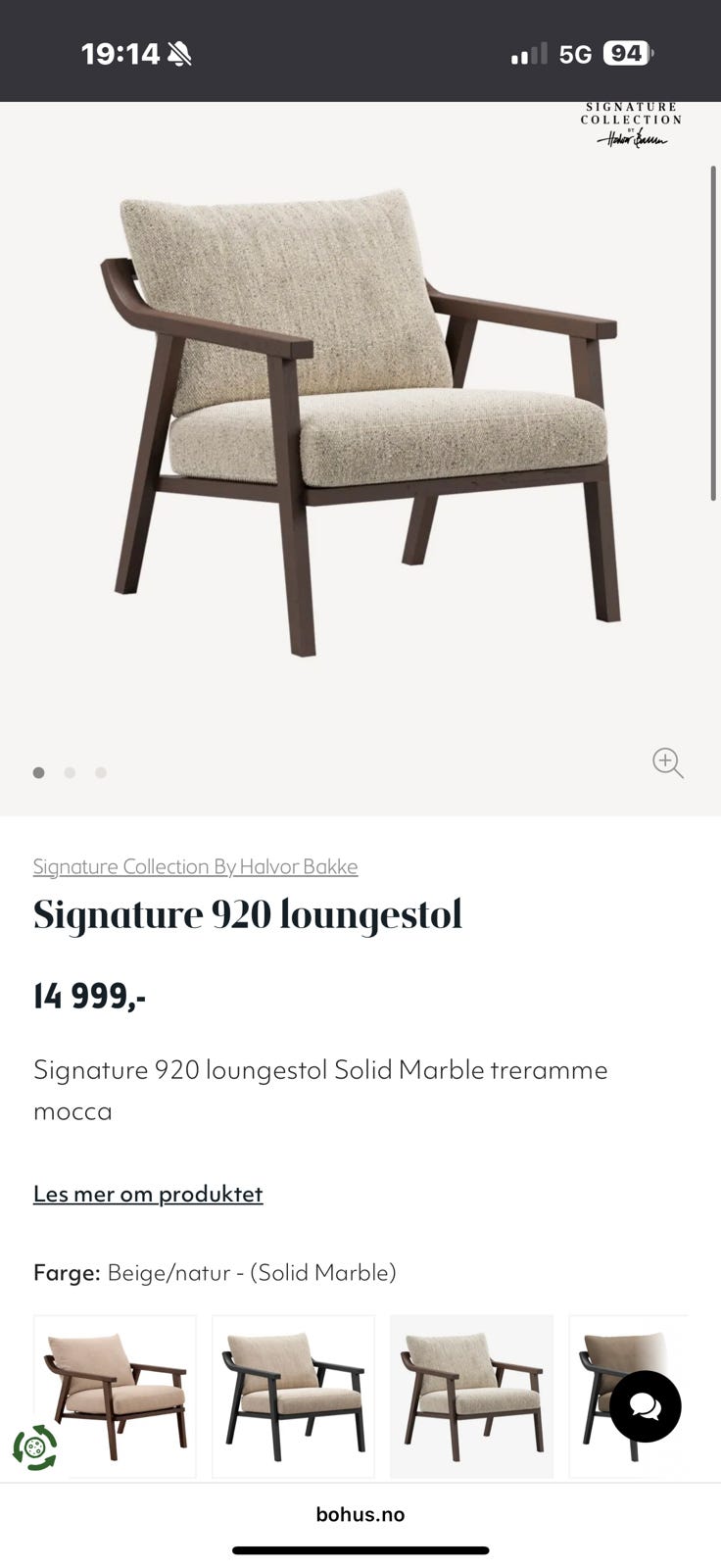Jump to the second image dot
The image size is (721, 1568).
coord(70,772)
